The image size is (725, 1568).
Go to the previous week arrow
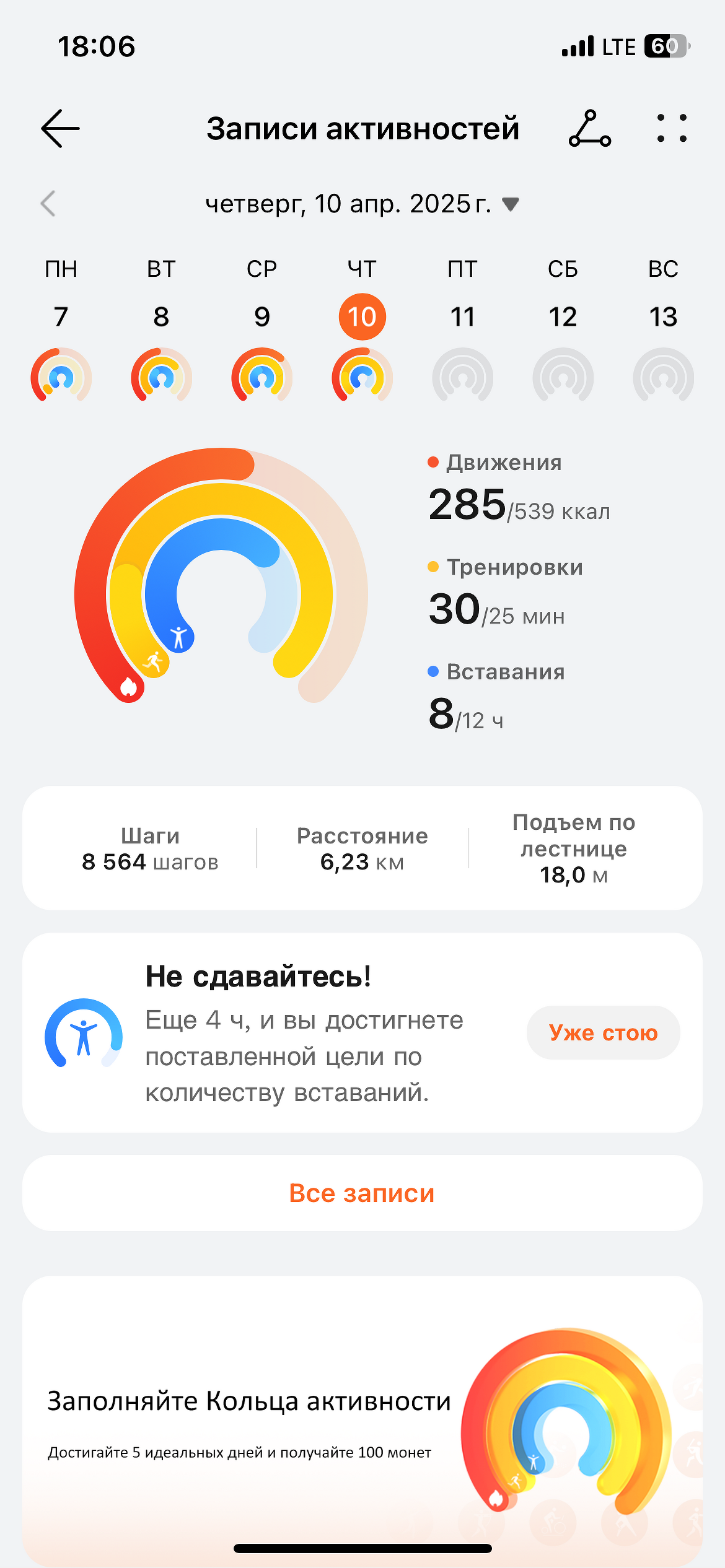pos(48,203)
